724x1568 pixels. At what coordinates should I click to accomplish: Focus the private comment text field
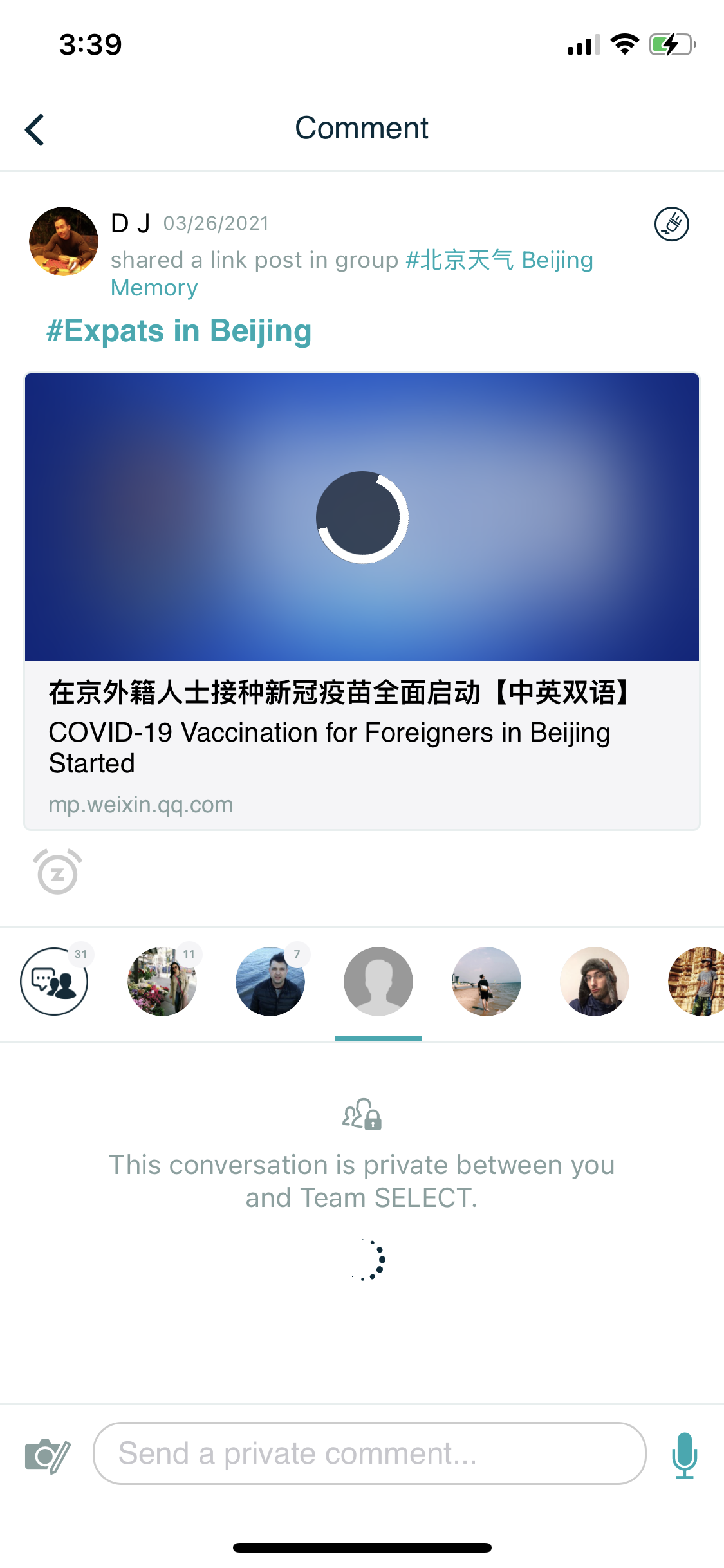pyautogui.click(x=369, y=1453)
